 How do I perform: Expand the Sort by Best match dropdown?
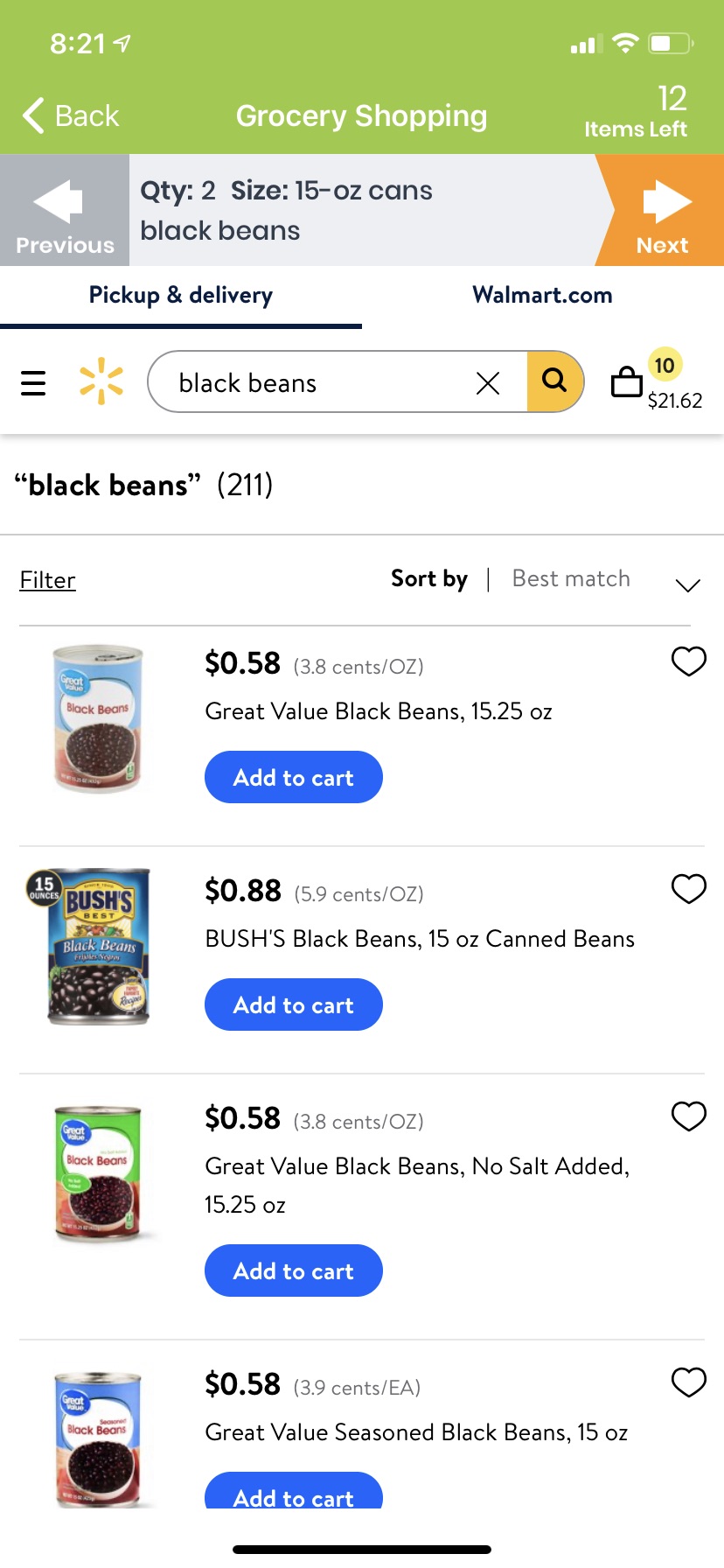[687, 584]
